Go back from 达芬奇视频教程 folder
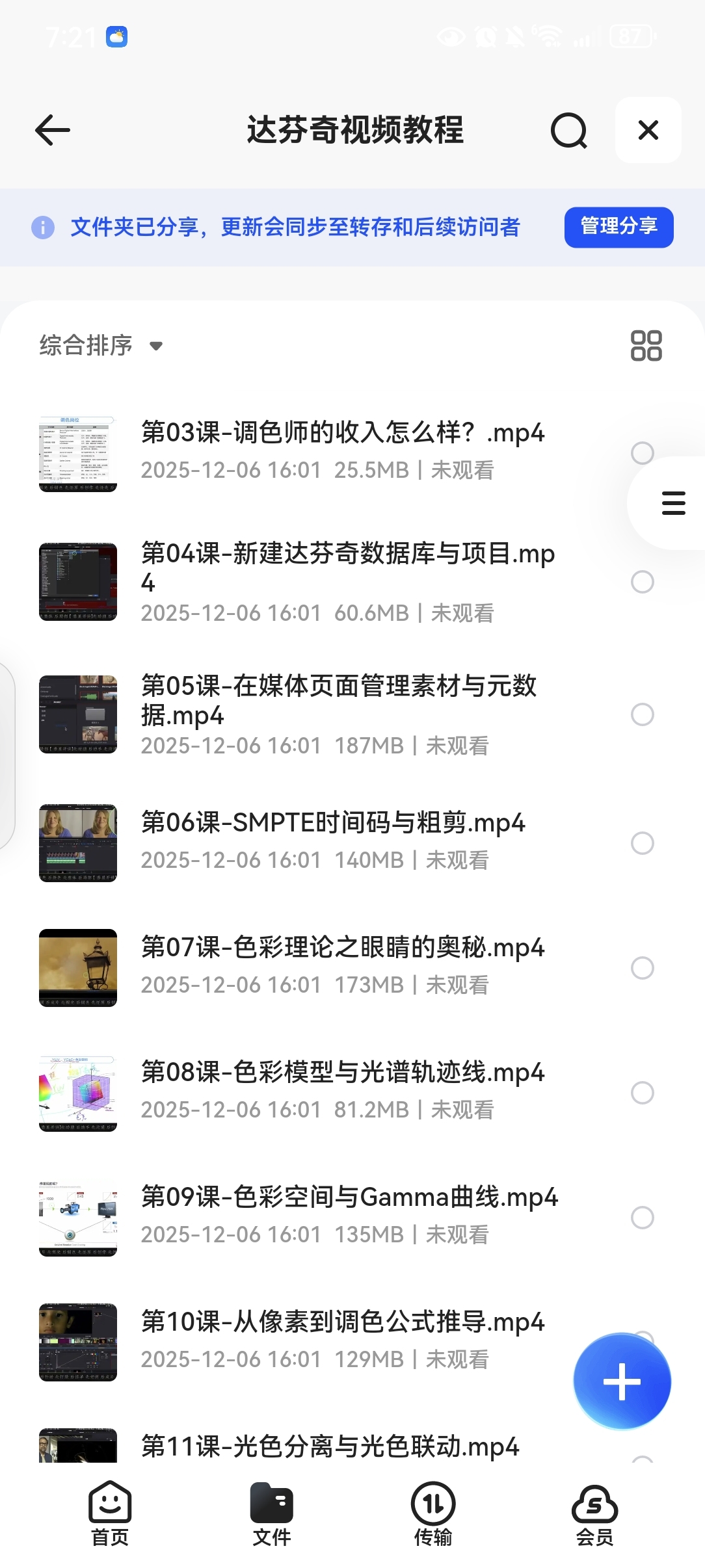This screenshot has height=1568, width=705. coord(53,130)
